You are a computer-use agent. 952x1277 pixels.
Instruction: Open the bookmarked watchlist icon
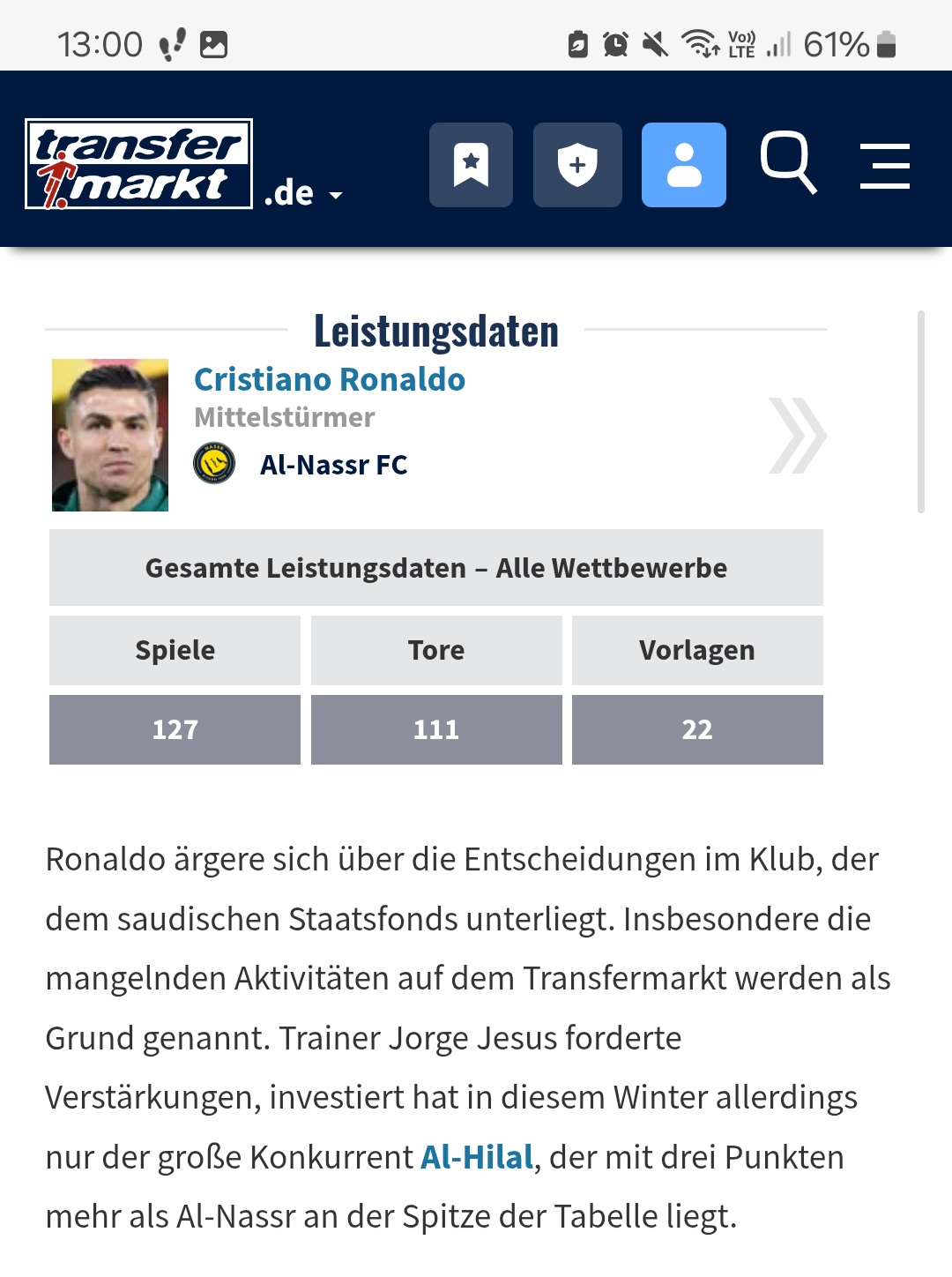pos(471,165)
